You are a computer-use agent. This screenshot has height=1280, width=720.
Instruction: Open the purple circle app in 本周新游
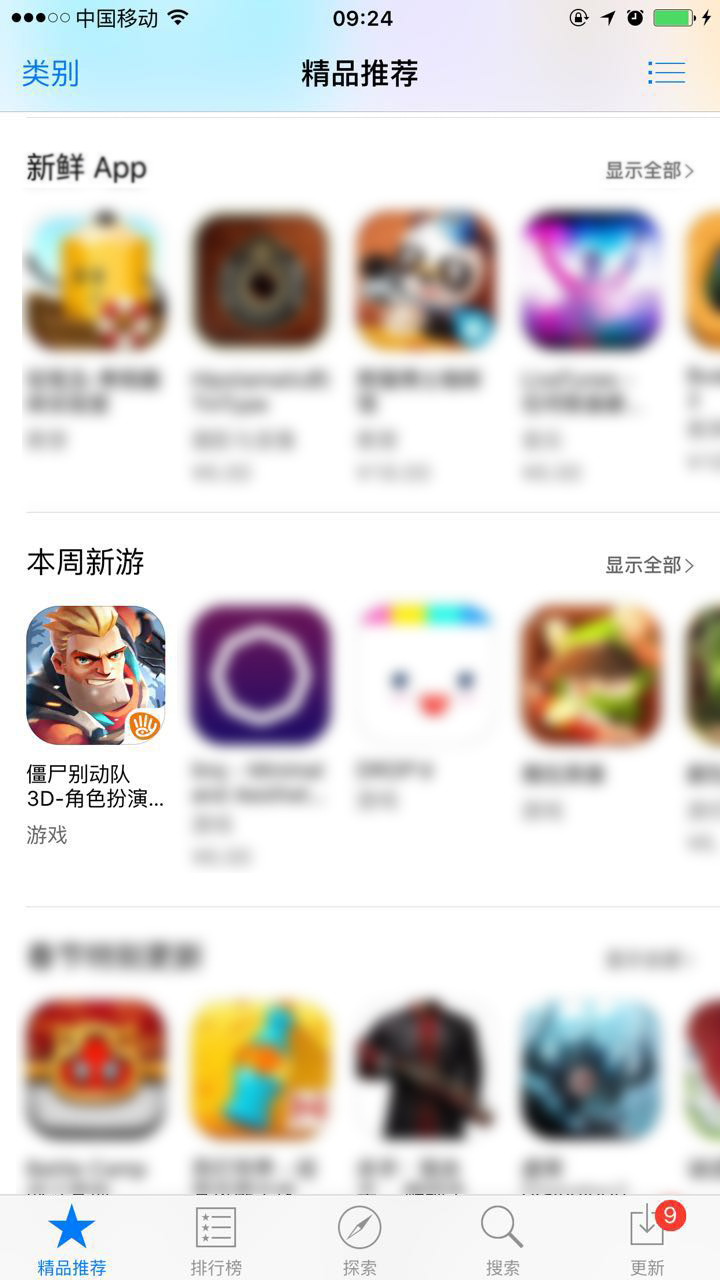[x=261, y=675]
